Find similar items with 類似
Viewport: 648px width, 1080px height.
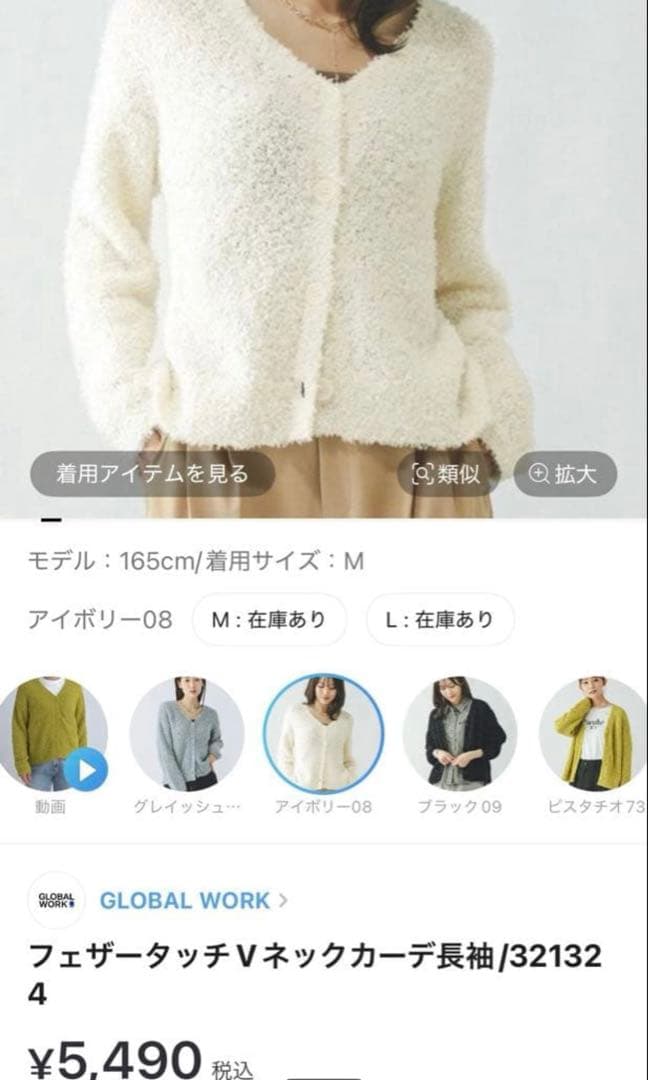(x=448, y=473)
